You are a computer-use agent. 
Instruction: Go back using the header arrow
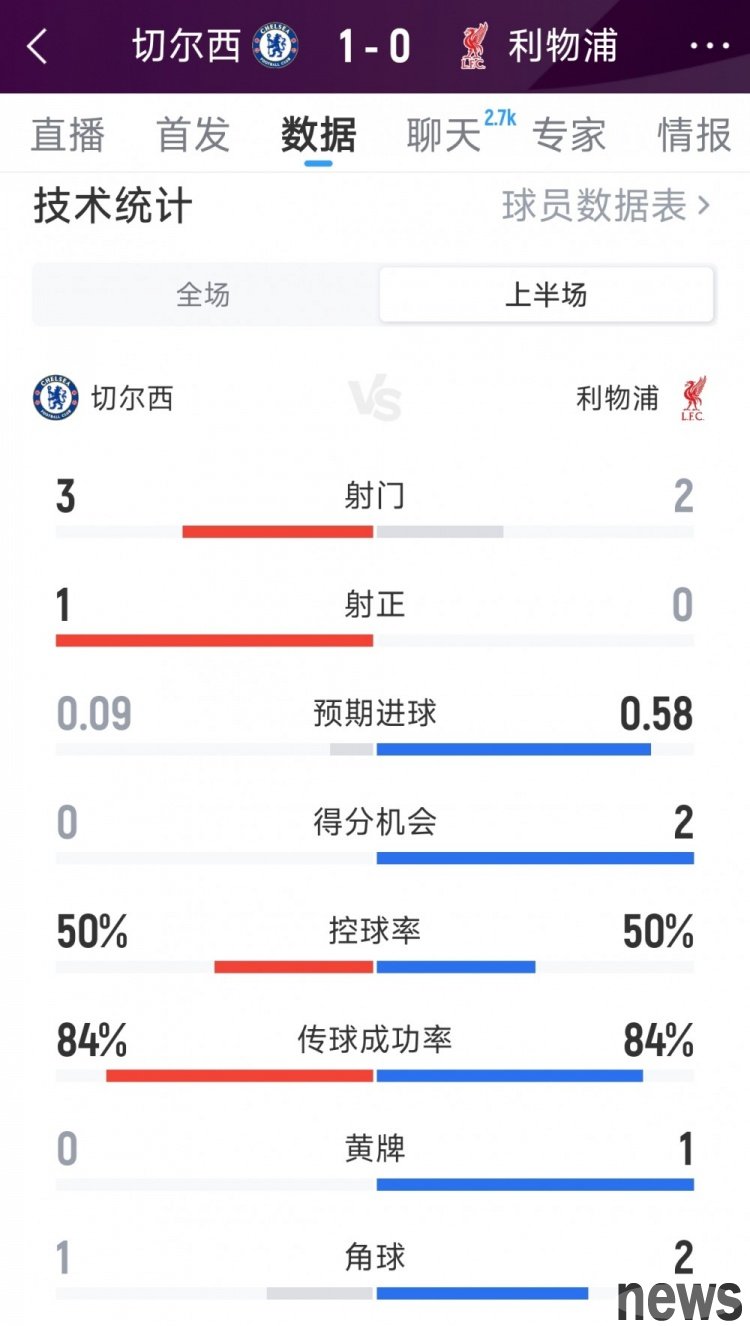[38, 46]
